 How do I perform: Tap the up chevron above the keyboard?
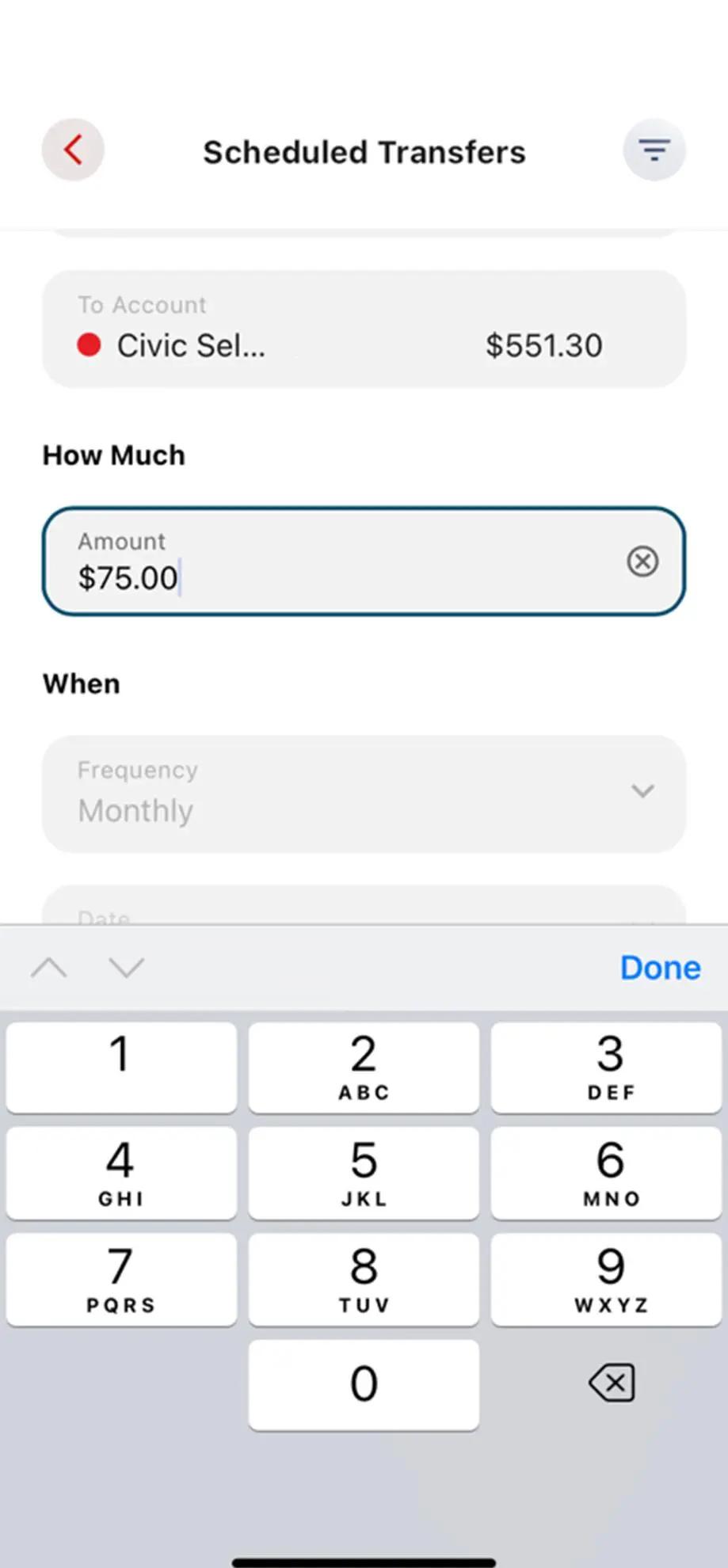50,967
